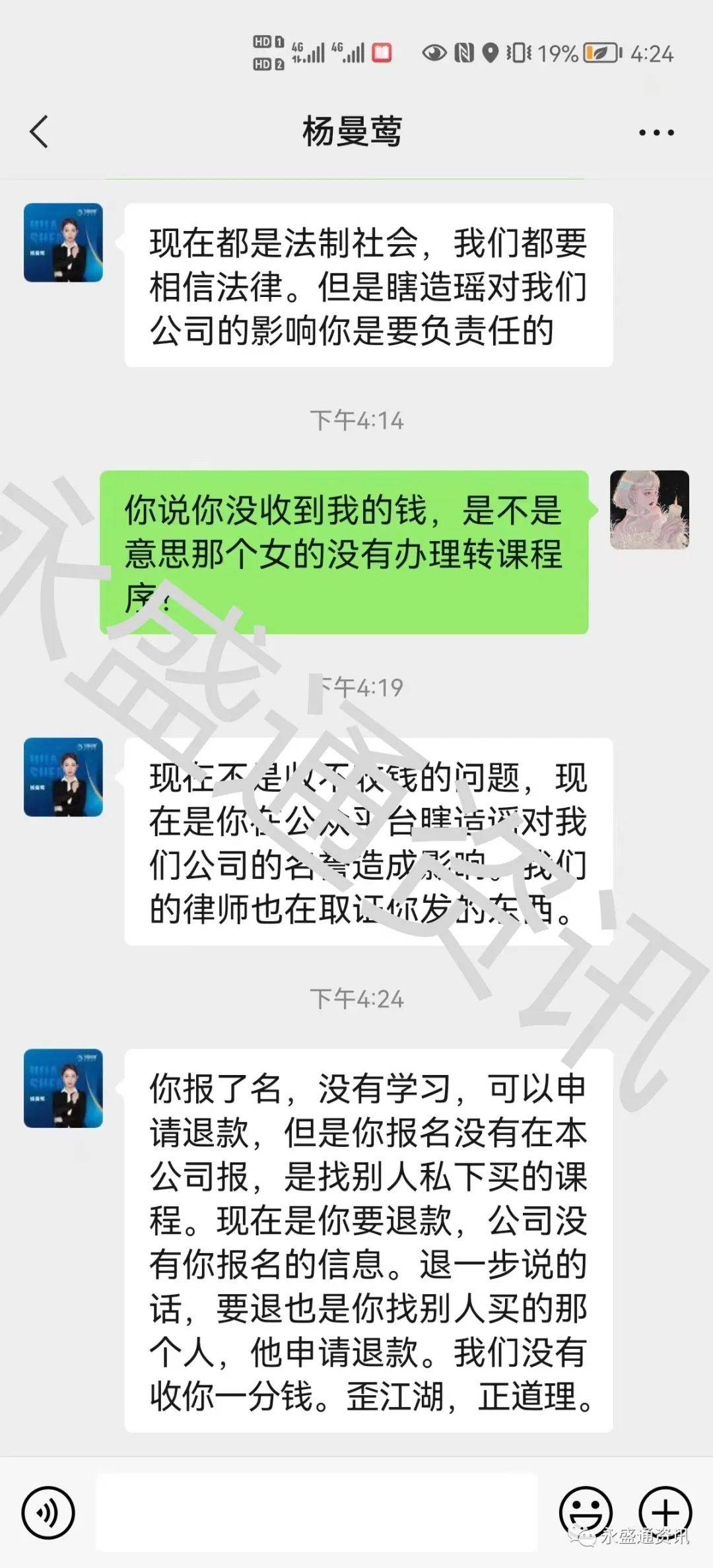Open my own profile avatar on green message
The height and width of the screenshot is (1568, 713).
click(649, 510)
